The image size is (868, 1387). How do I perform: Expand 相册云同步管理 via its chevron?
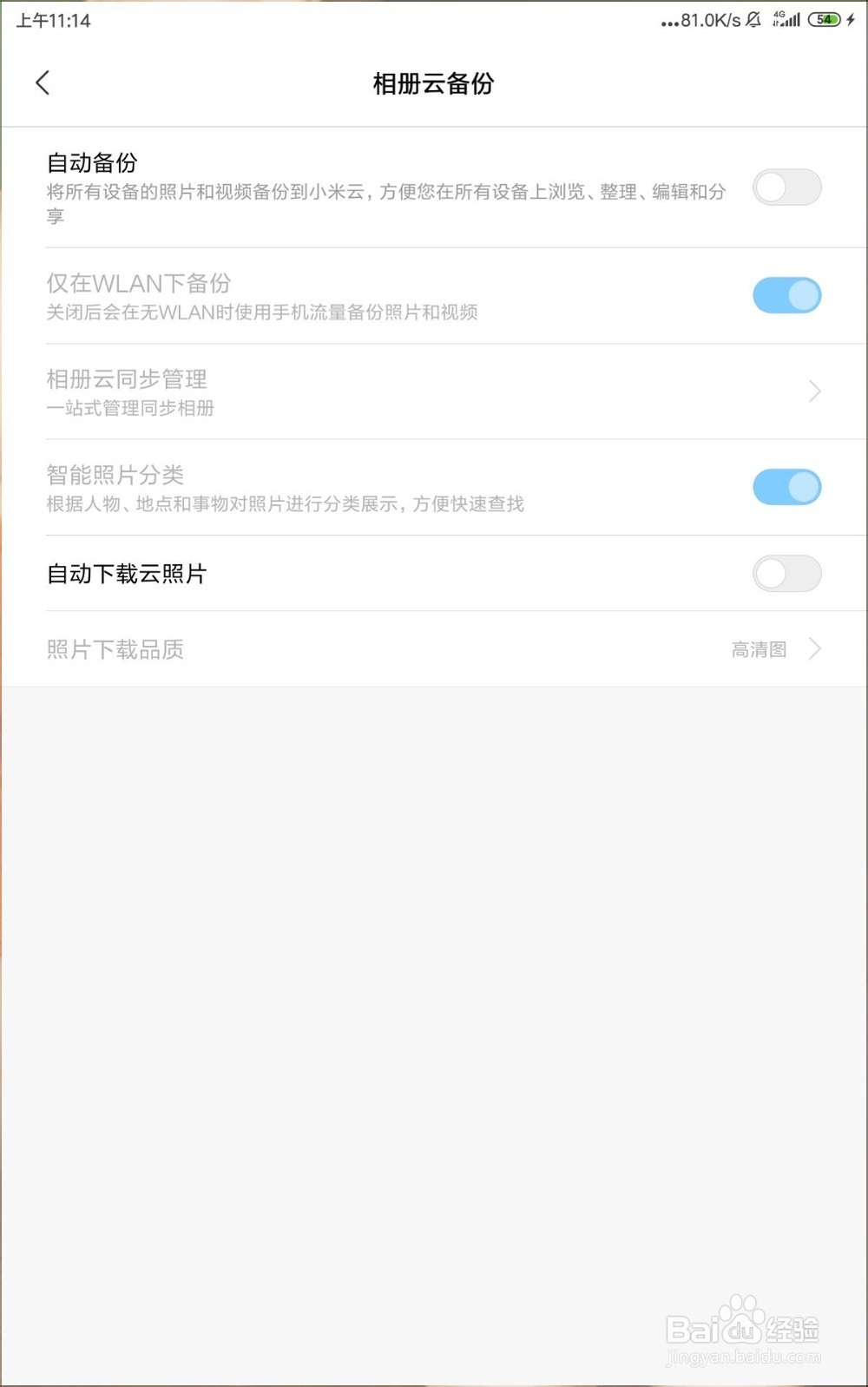(812, 391)
